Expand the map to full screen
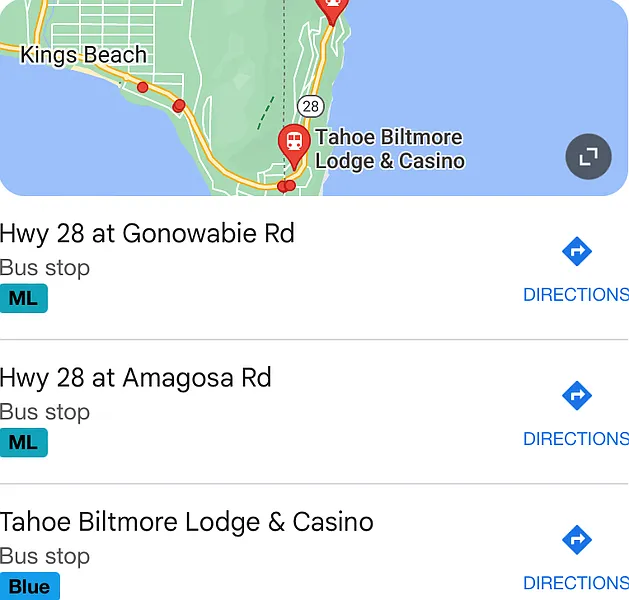 [x=588, y=156]
